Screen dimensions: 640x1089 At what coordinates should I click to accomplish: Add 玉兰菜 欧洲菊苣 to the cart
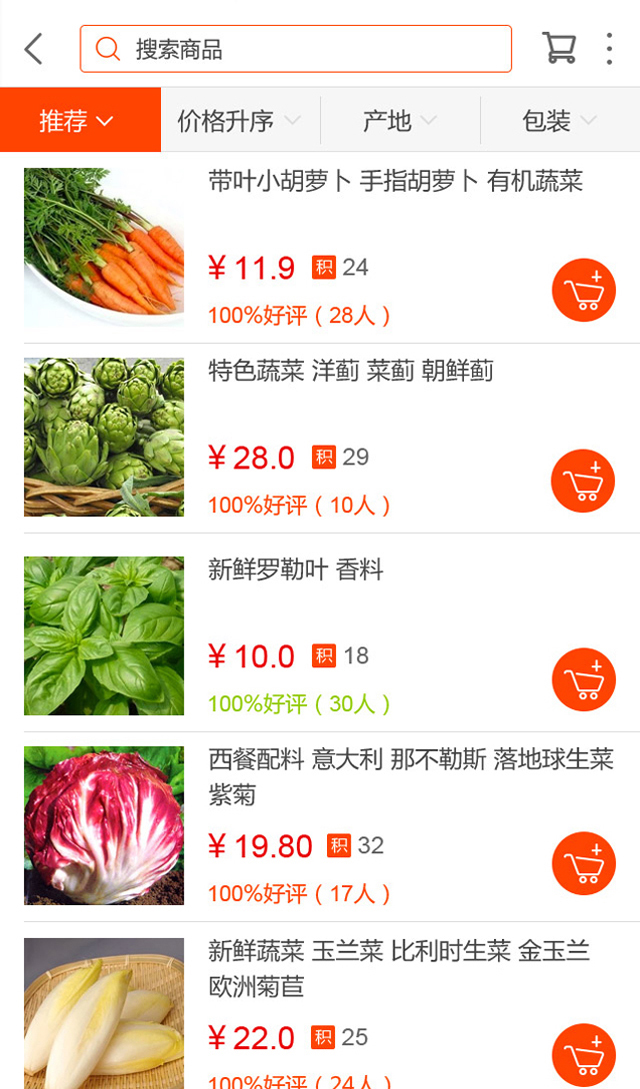[x=583, y=1054]
